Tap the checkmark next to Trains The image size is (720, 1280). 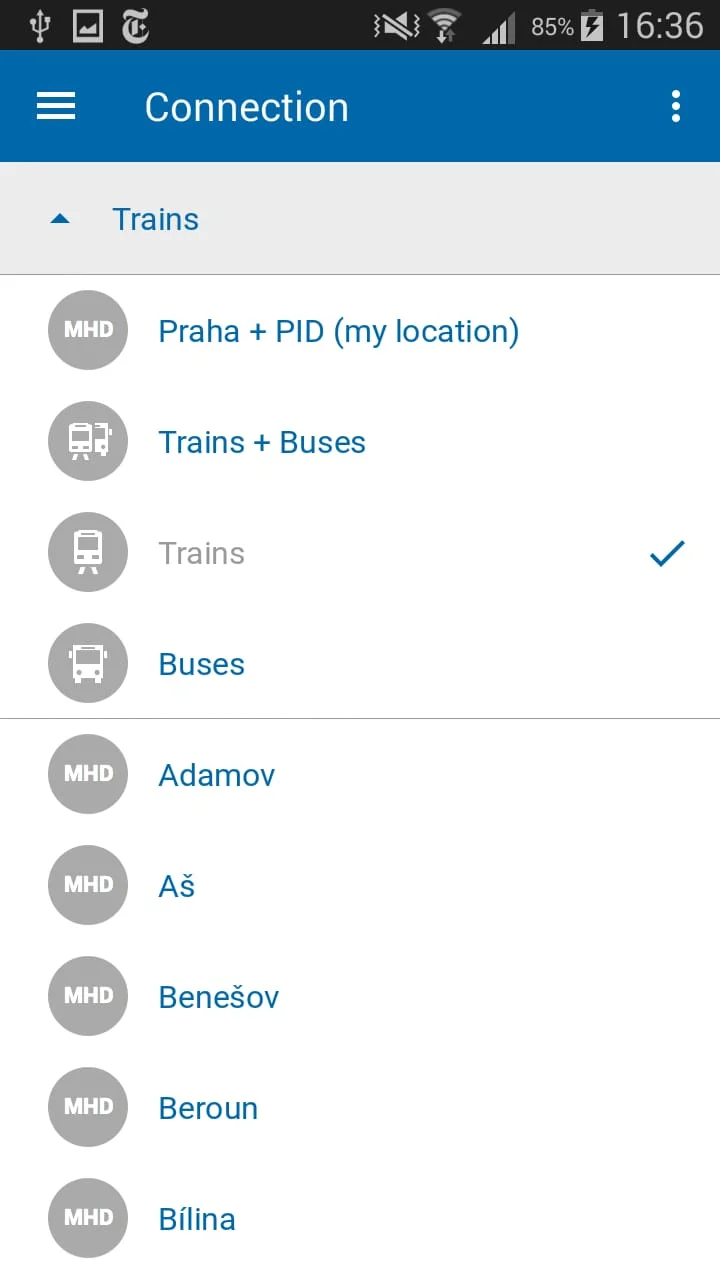pyautogui.click(x=666, y=553)
